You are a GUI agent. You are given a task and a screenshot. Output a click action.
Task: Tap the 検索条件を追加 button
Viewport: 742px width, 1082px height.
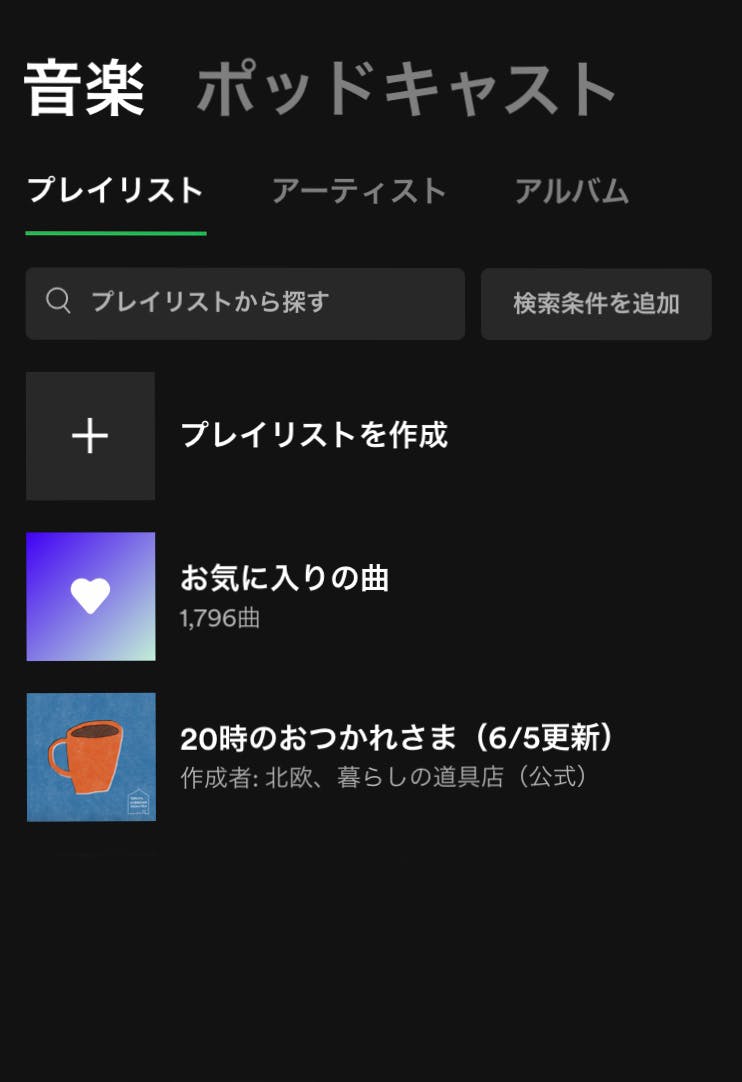tap(596, 304)
